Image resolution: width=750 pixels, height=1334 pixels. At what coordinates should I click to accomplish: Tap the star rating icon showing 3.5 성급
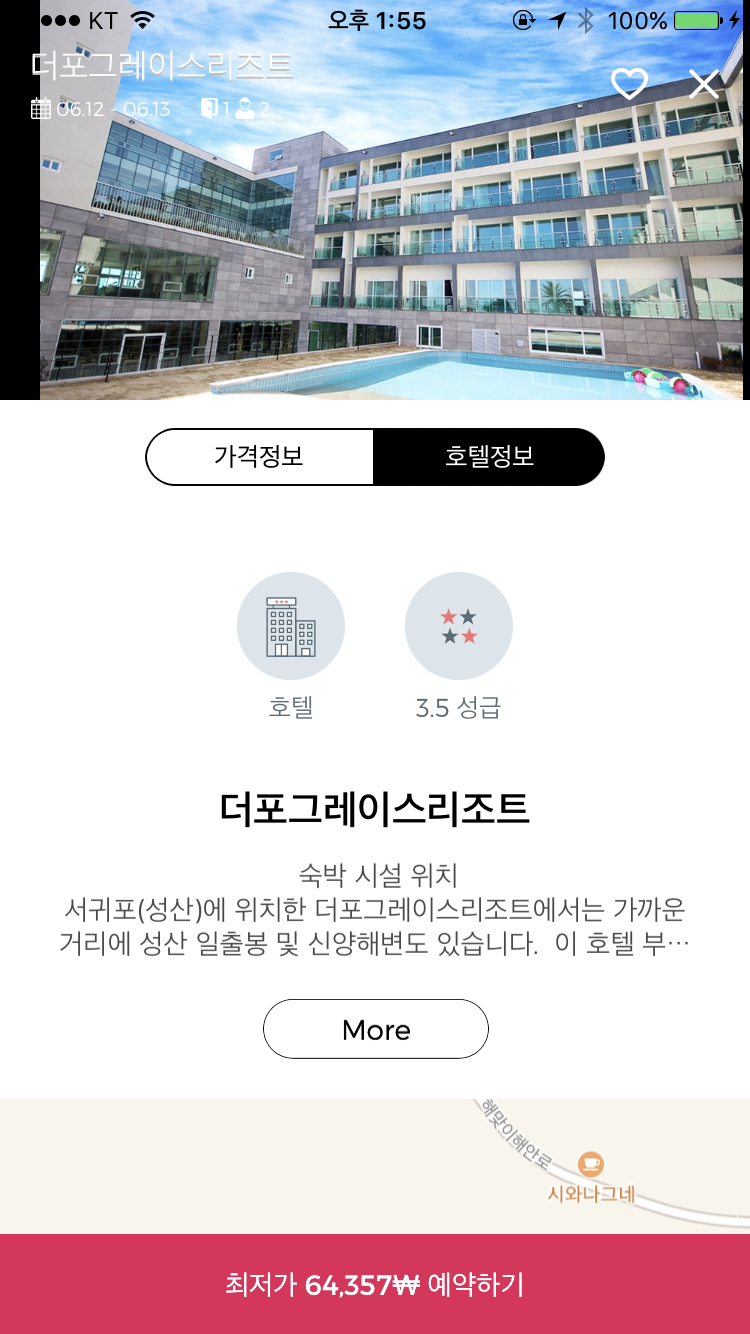coord(459,625)
